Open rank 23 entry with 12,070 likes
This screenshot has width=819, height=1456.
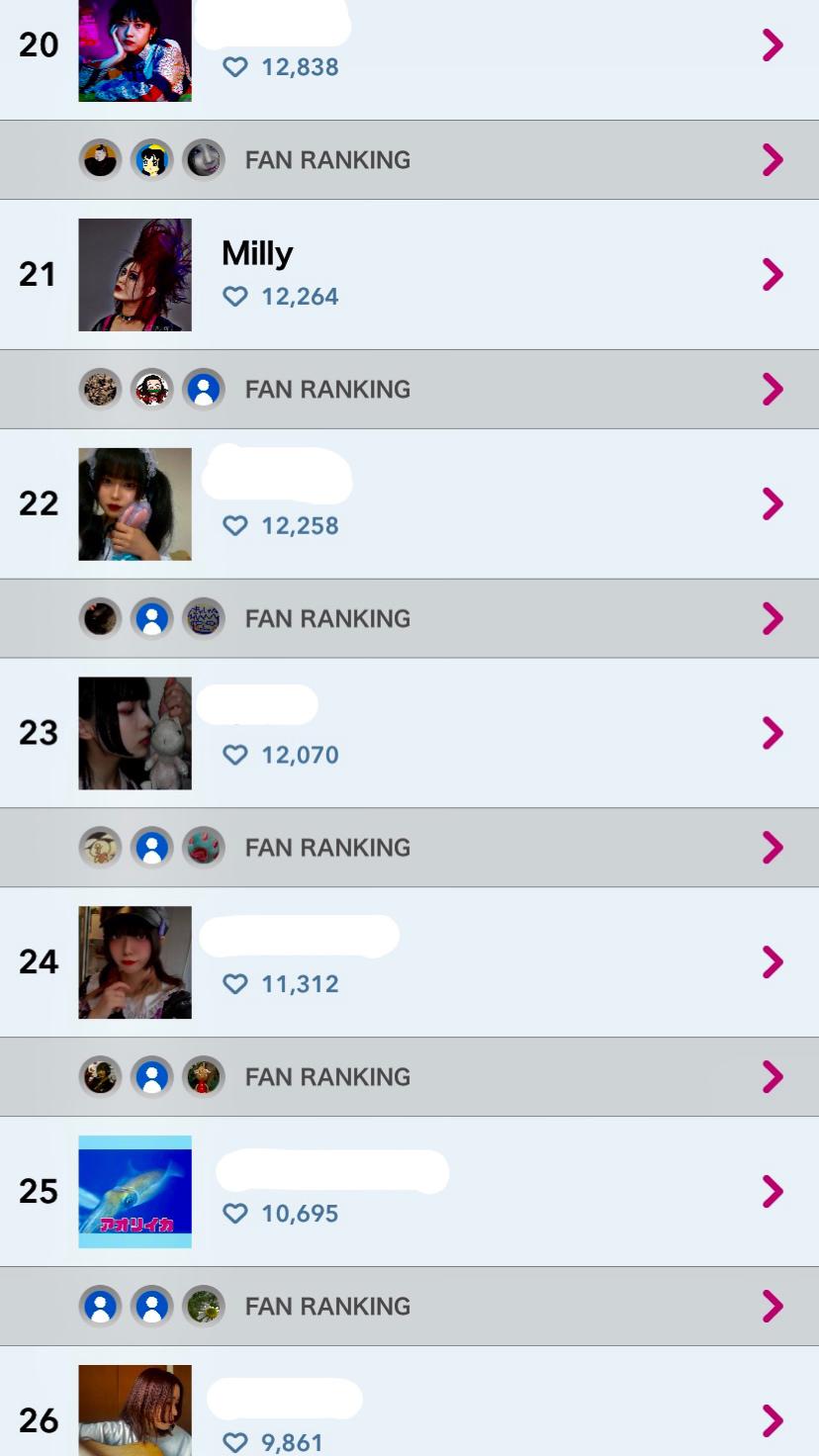[409, 733]
